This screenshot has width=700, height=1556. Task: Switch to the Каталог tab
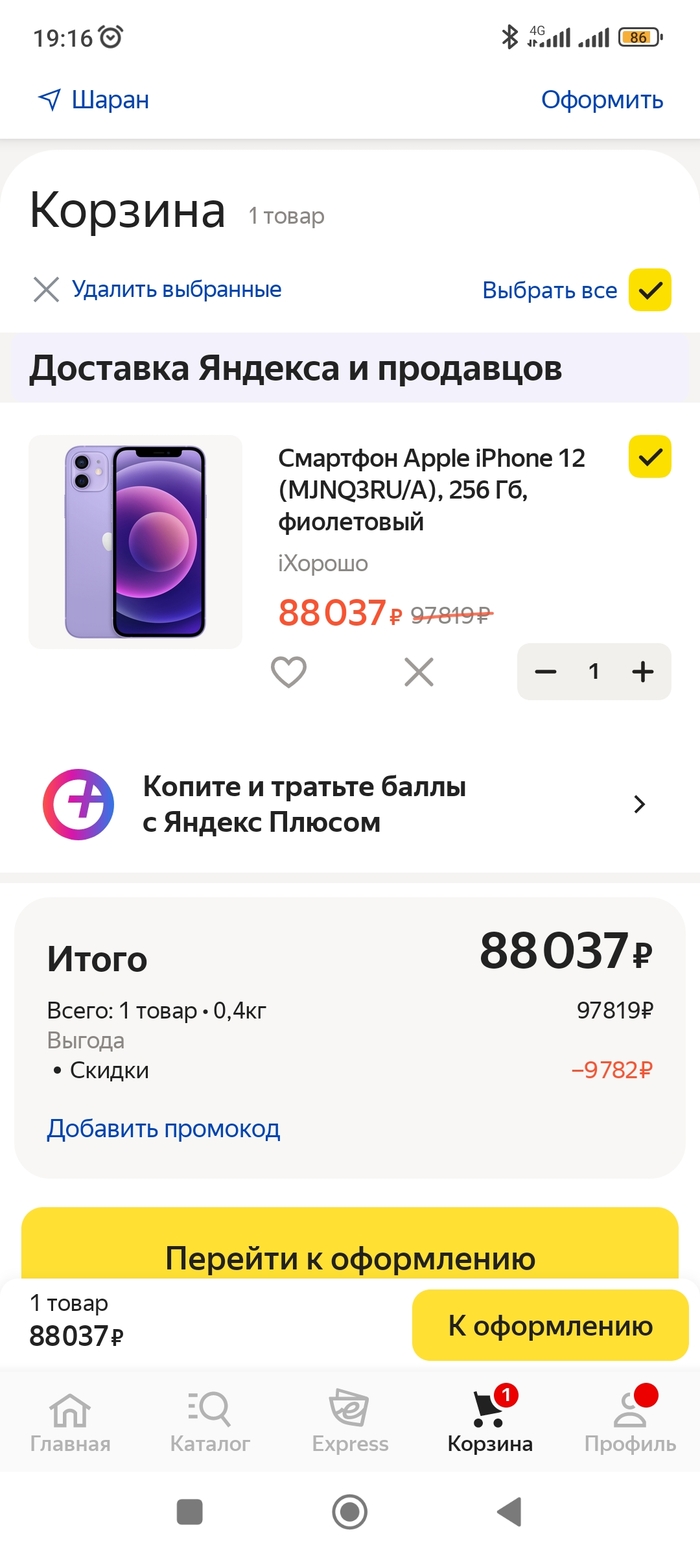(210, 1421)
